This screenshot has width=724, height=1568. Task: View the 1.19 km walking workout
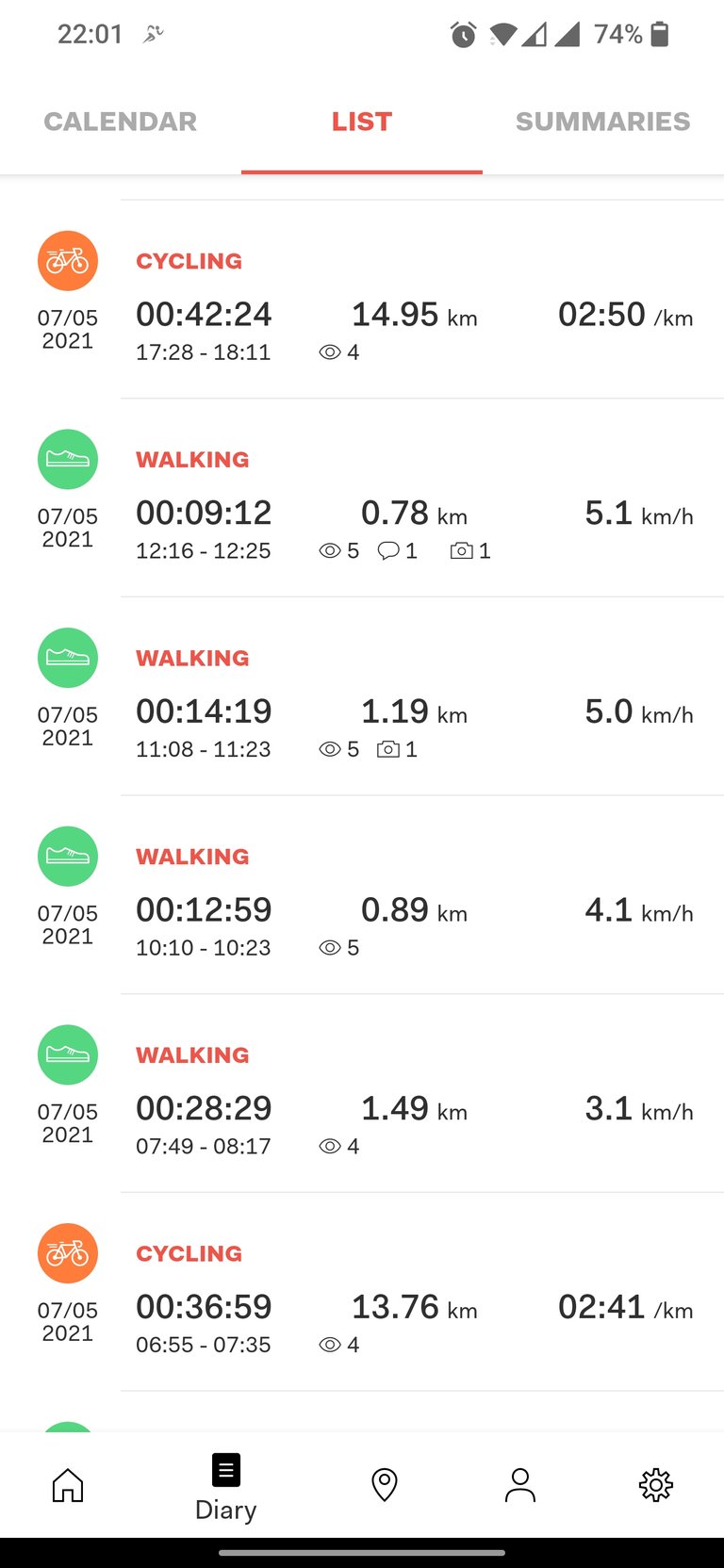[x=362, y=696]
